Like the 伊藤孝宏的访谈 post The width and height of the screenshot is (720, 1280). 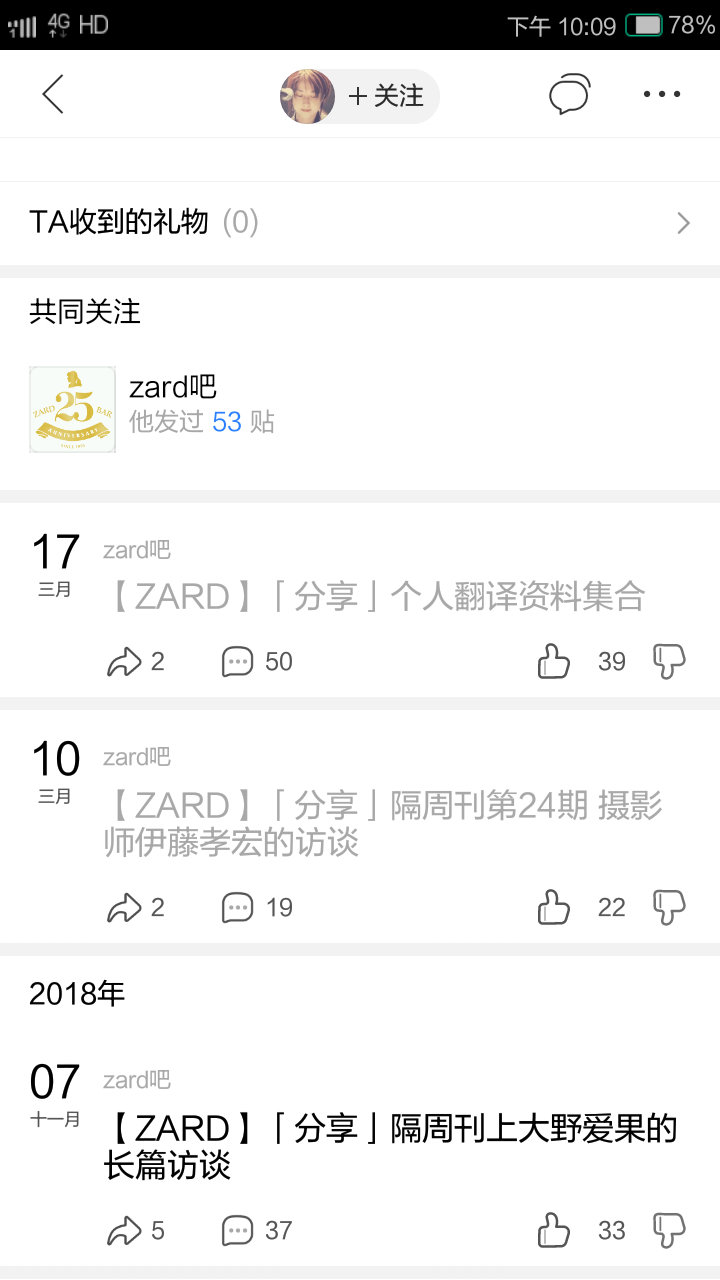554,907
